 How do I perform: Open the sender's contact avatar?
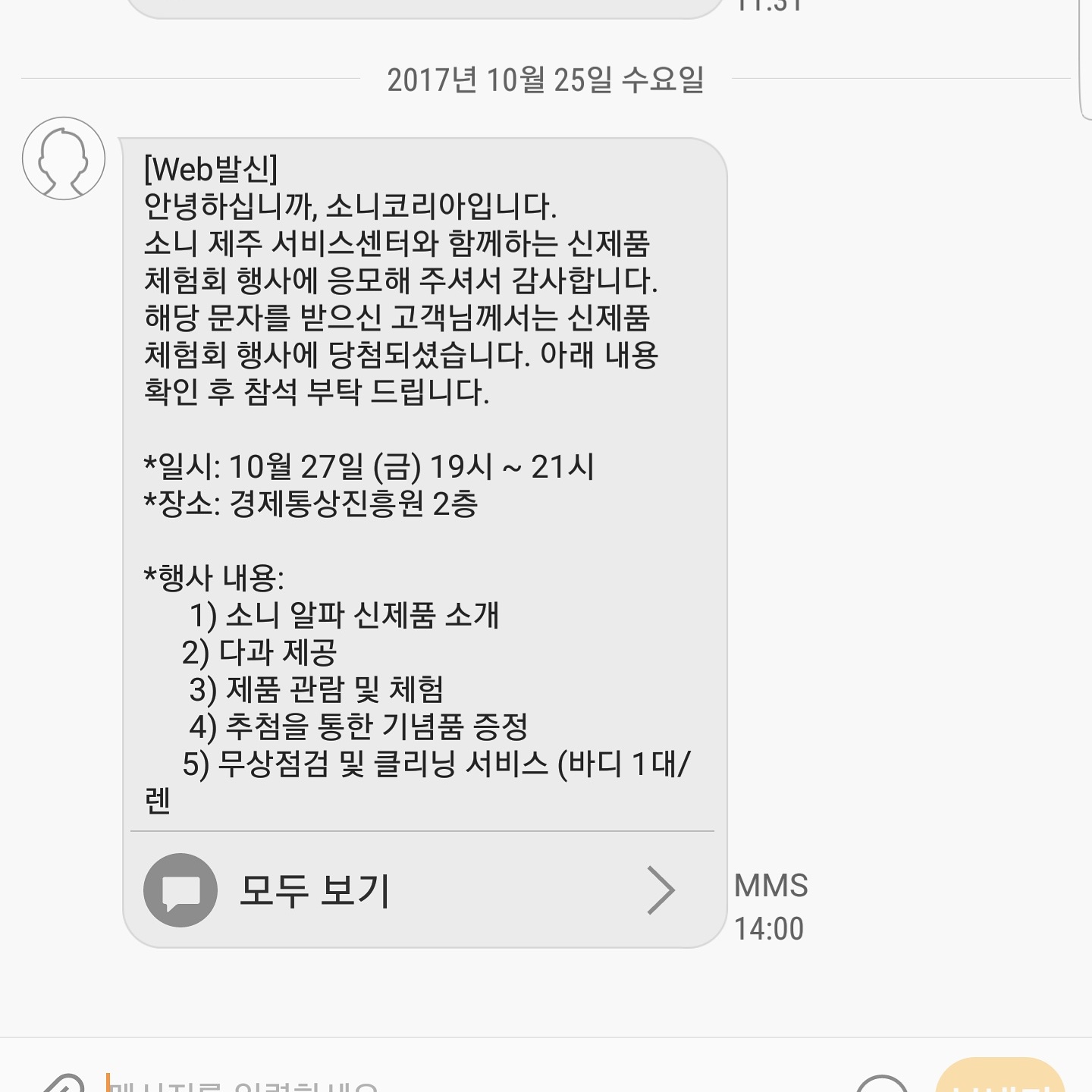point(64,158)
